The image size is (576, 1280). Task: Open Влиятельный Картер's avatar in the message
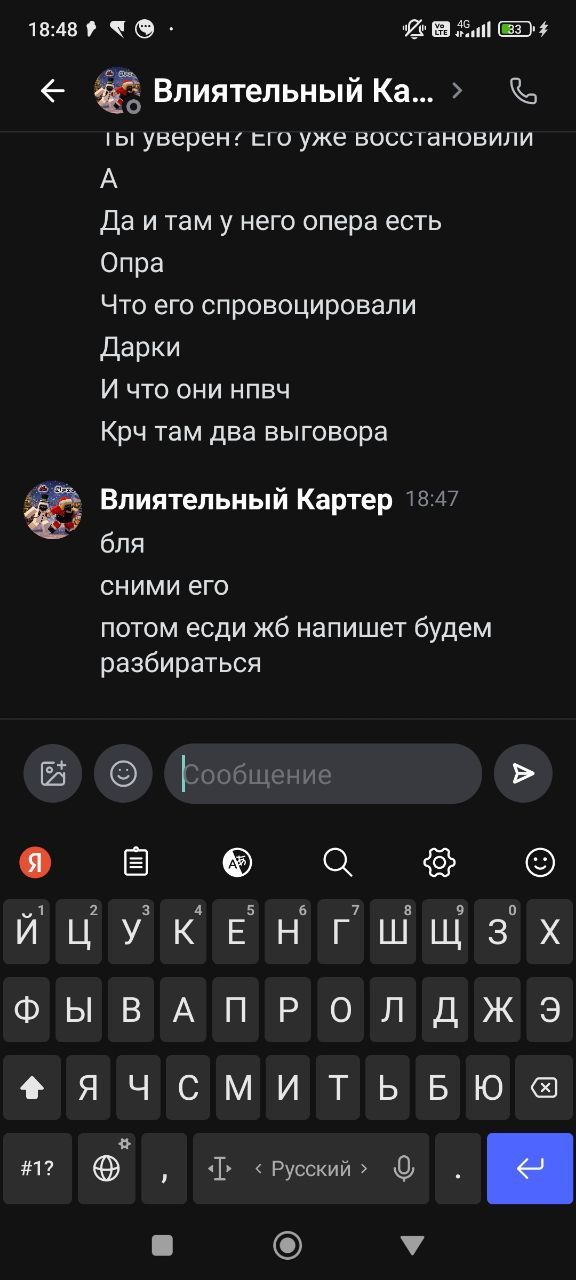point(53,510)
